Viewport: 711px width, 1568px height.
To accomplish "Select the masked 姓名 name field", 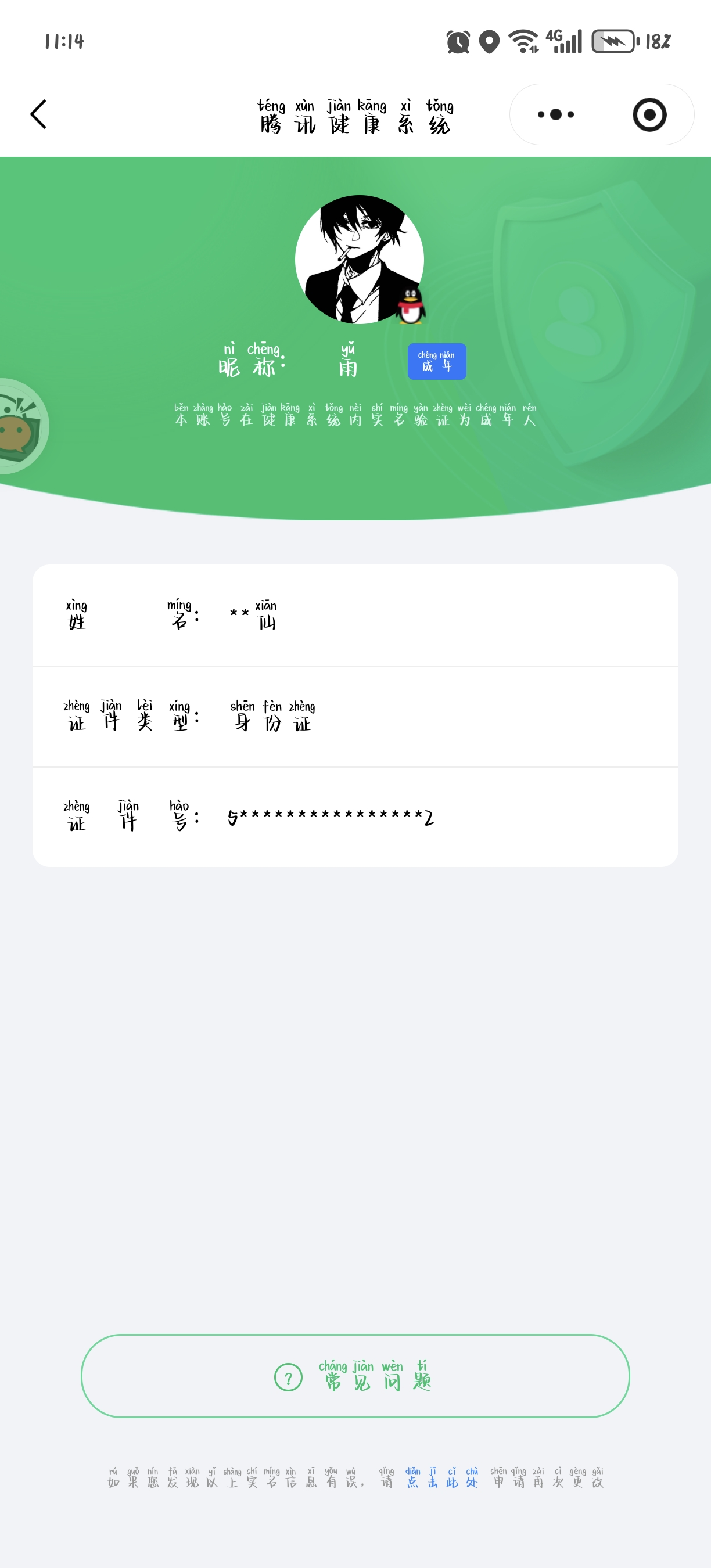I will tap(355, 617).
